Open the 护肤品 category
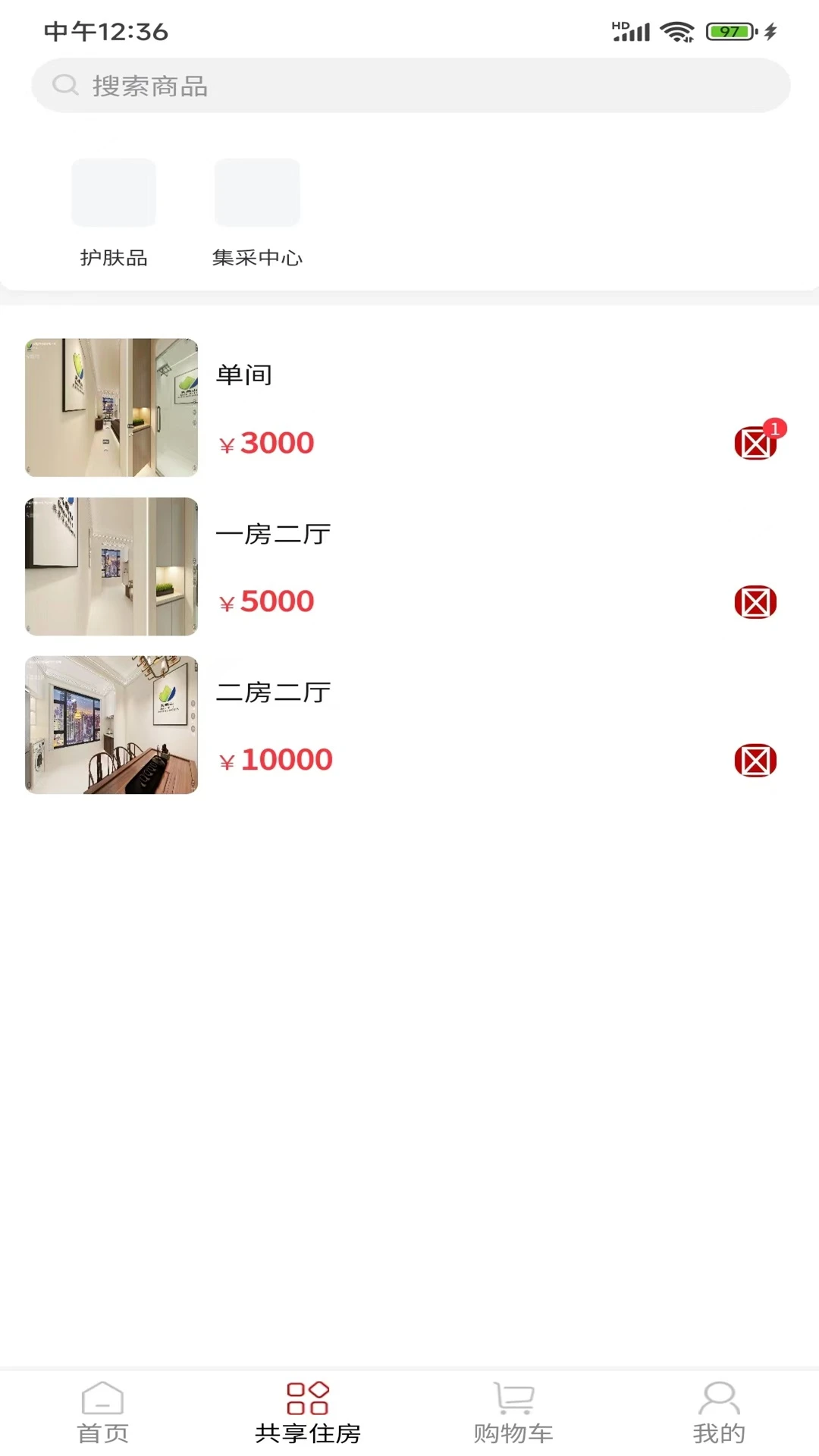The image size is (819, 1456). [x=114, y=212]
